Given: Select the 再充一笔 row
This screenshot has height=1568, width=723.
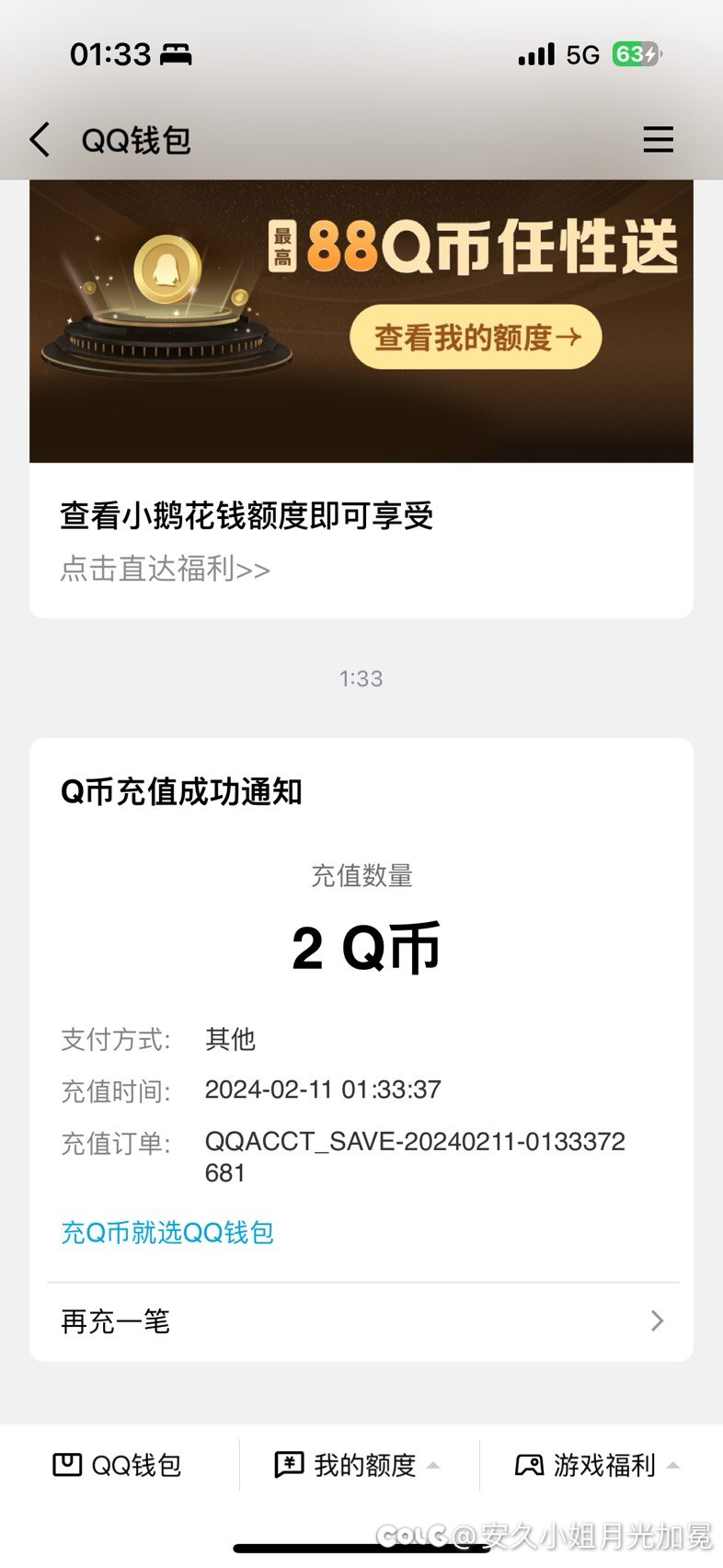Looking at the screenshot, I should click(361, 1321).
